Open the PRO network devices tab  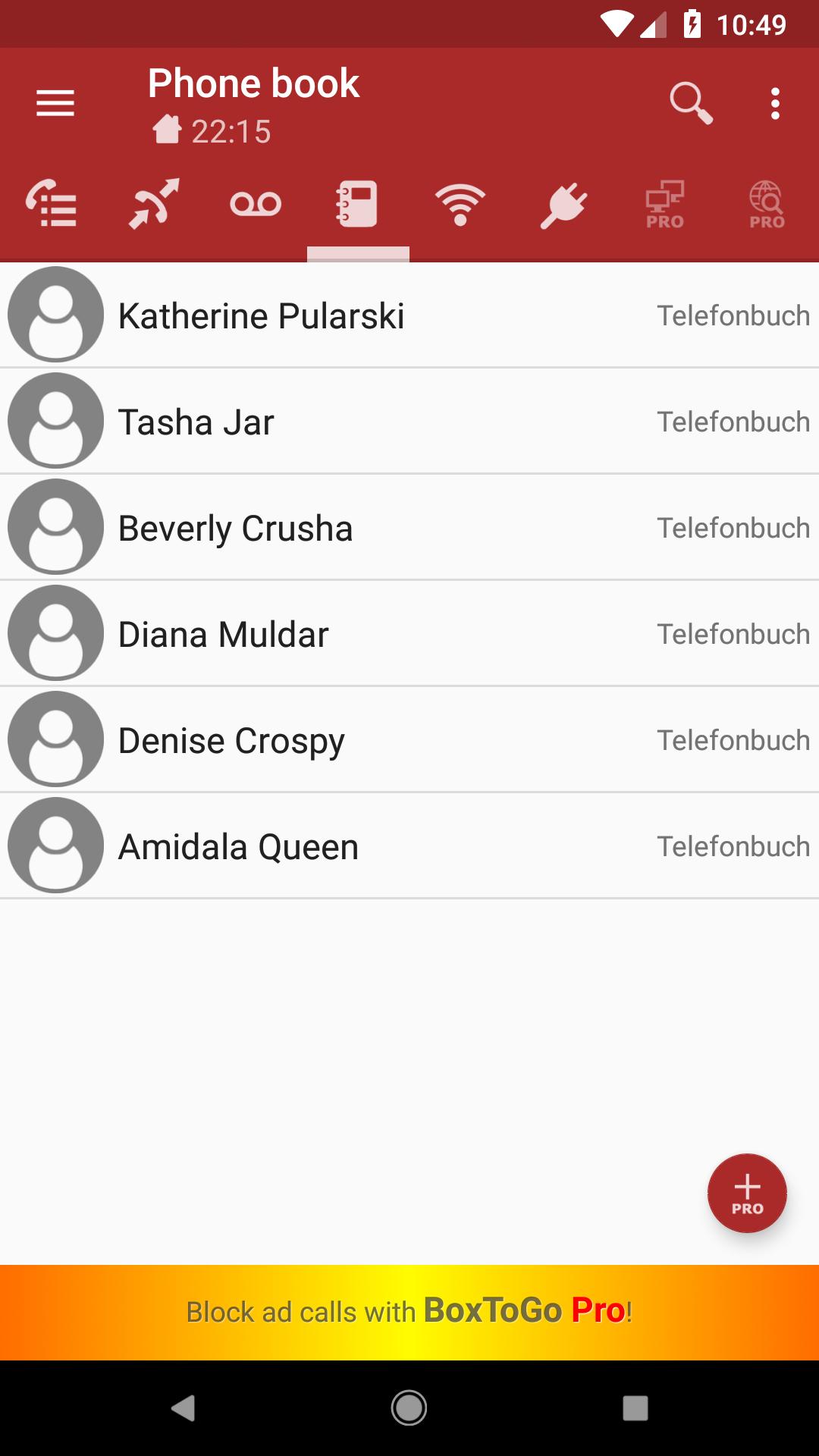(x=664, y=205)
